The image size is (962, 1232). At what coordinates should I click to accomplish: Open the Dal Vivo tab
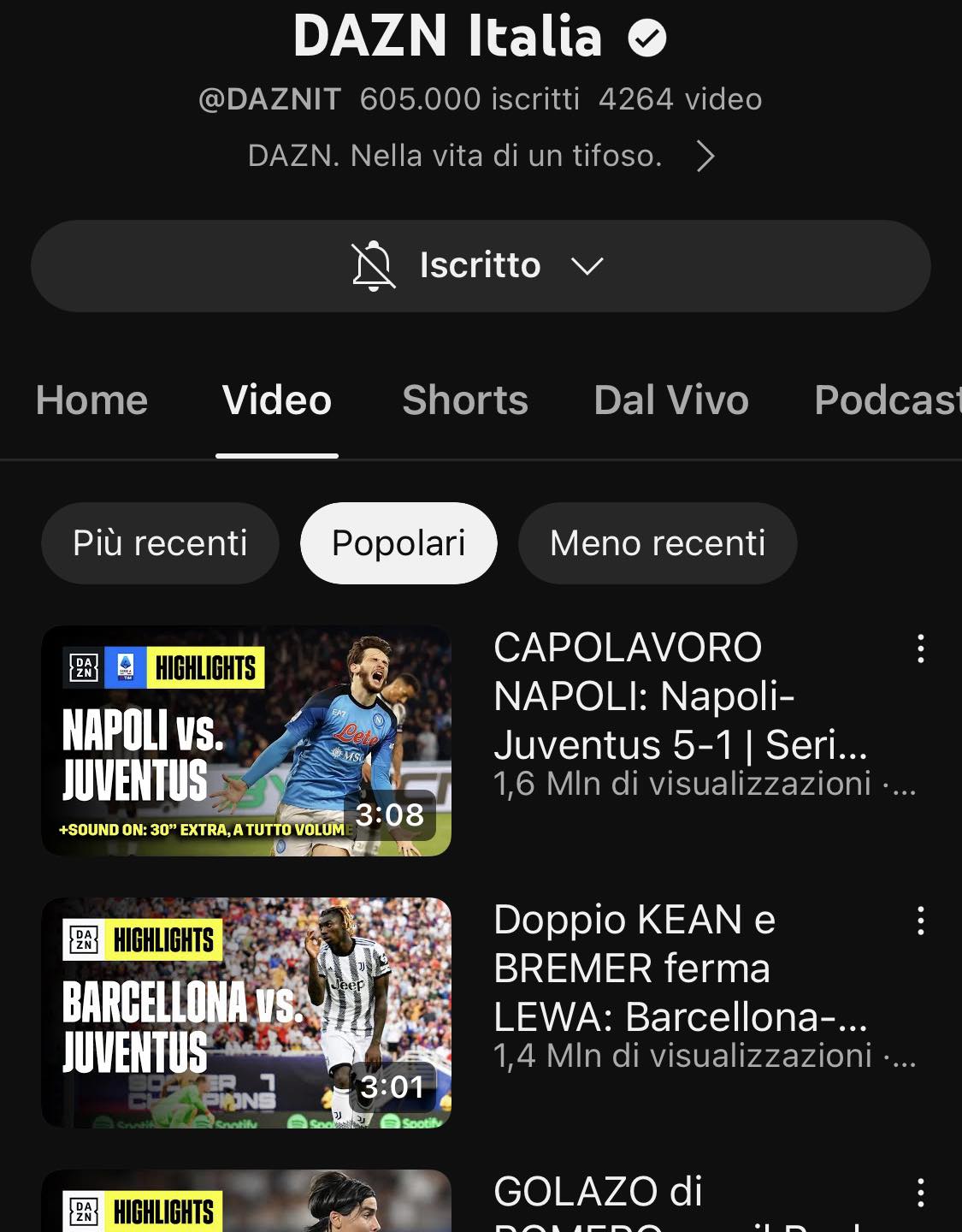tap(671, 400)
